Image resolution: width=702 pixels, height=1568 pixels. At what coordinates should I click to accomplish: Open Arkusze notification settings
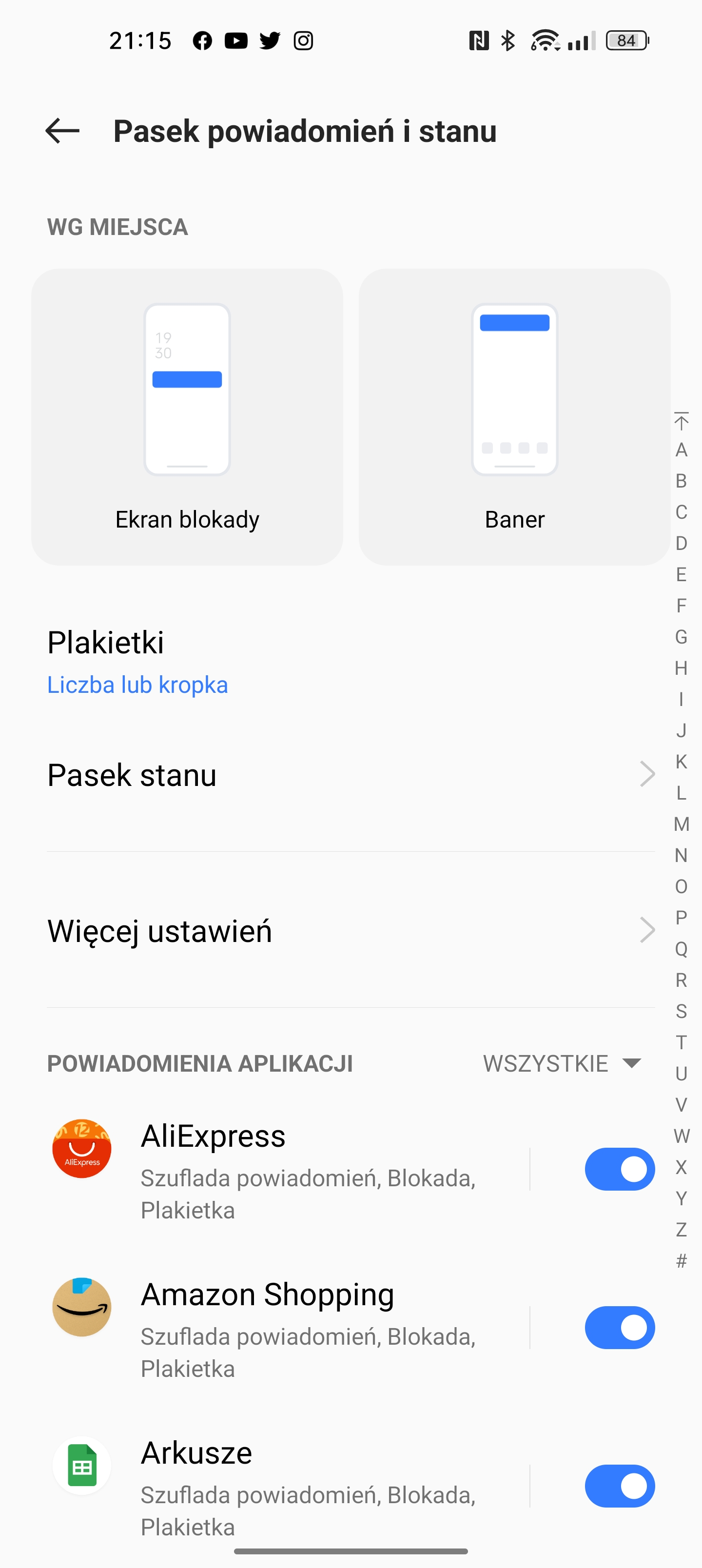click(x=286, y=1486)
